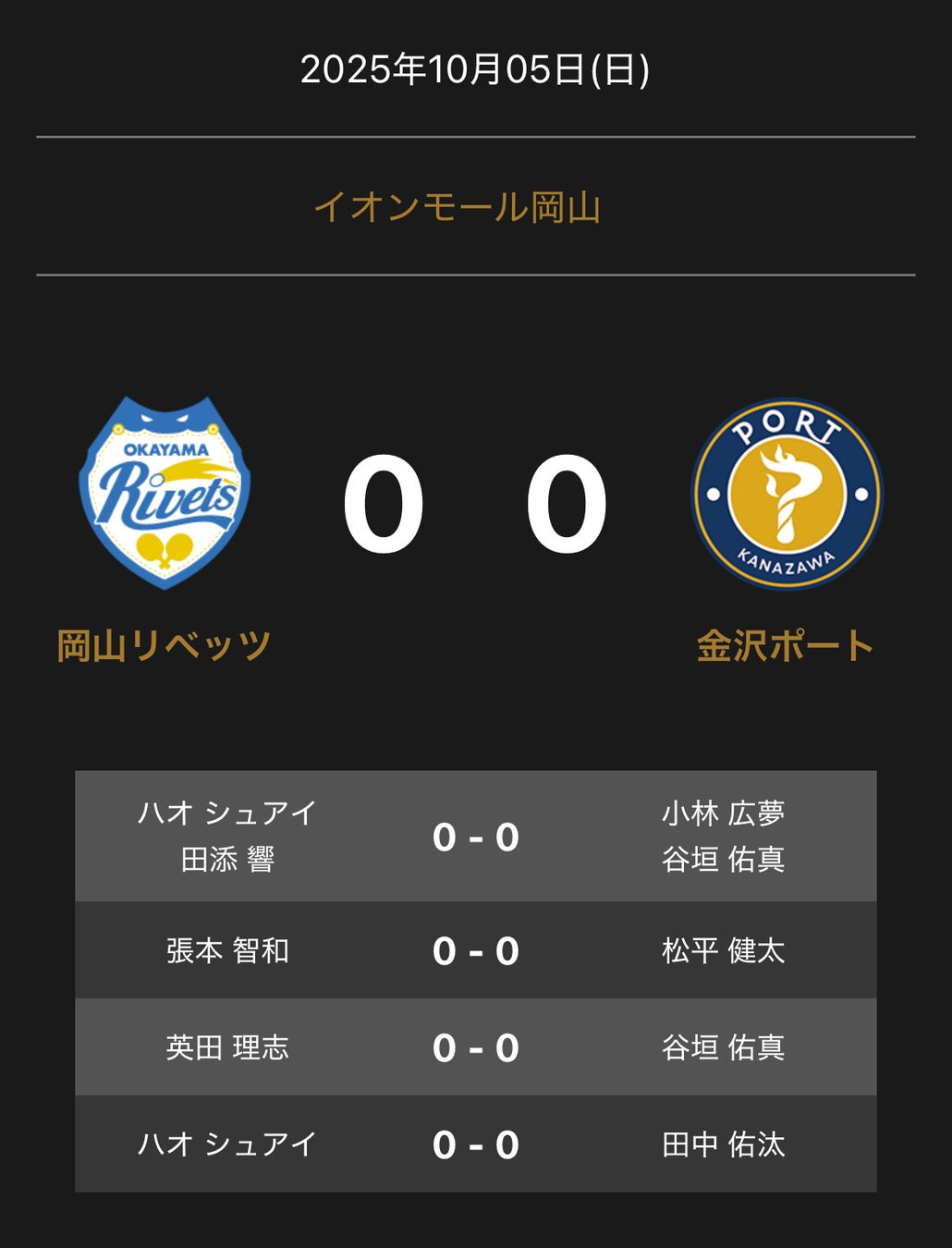This screenshot has height=1248, width=952.
Task: Open the 金沢ポート team page
Action: pyautogui.click(x=786, y=645)
